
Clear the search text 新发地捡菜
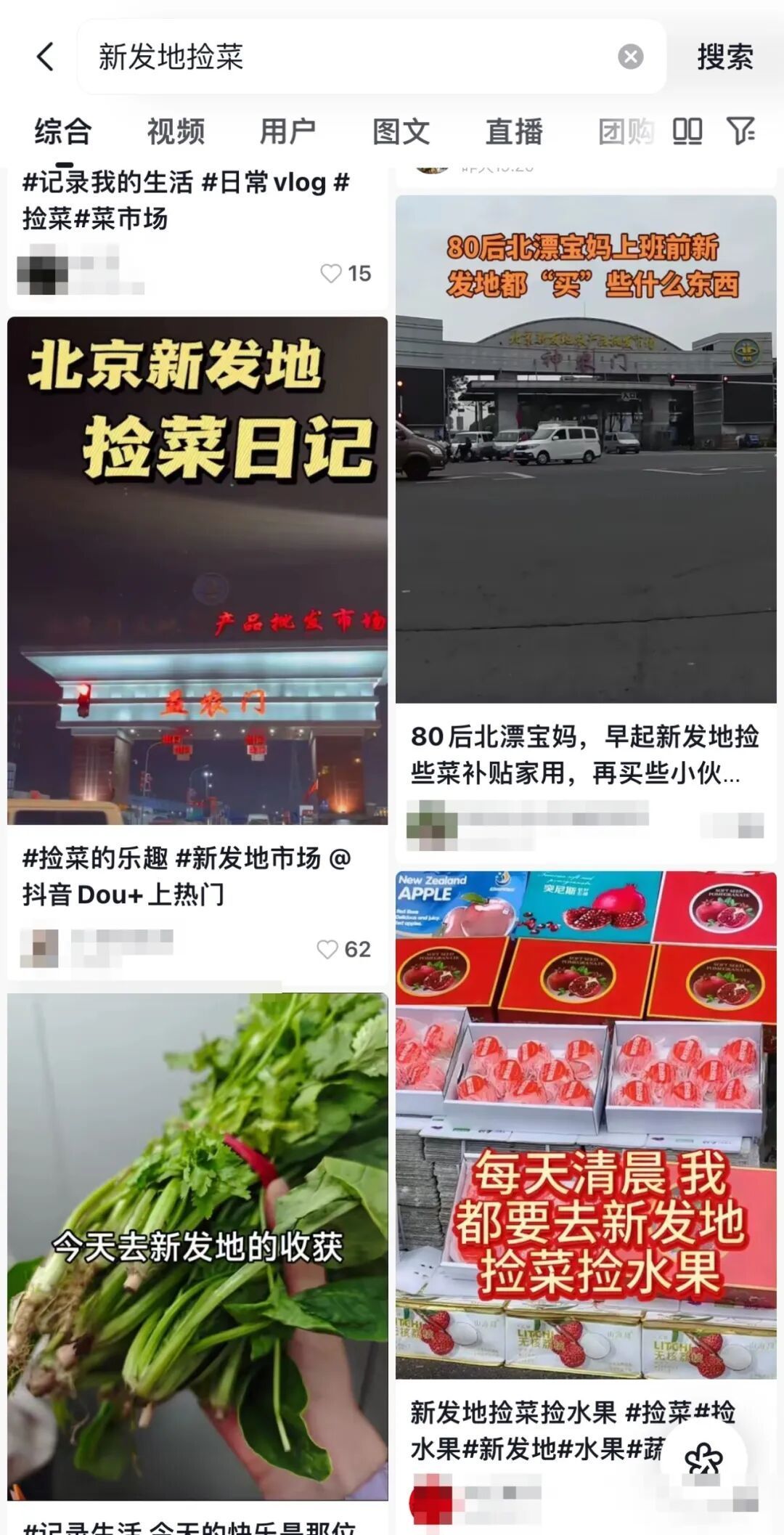point(630,57)
